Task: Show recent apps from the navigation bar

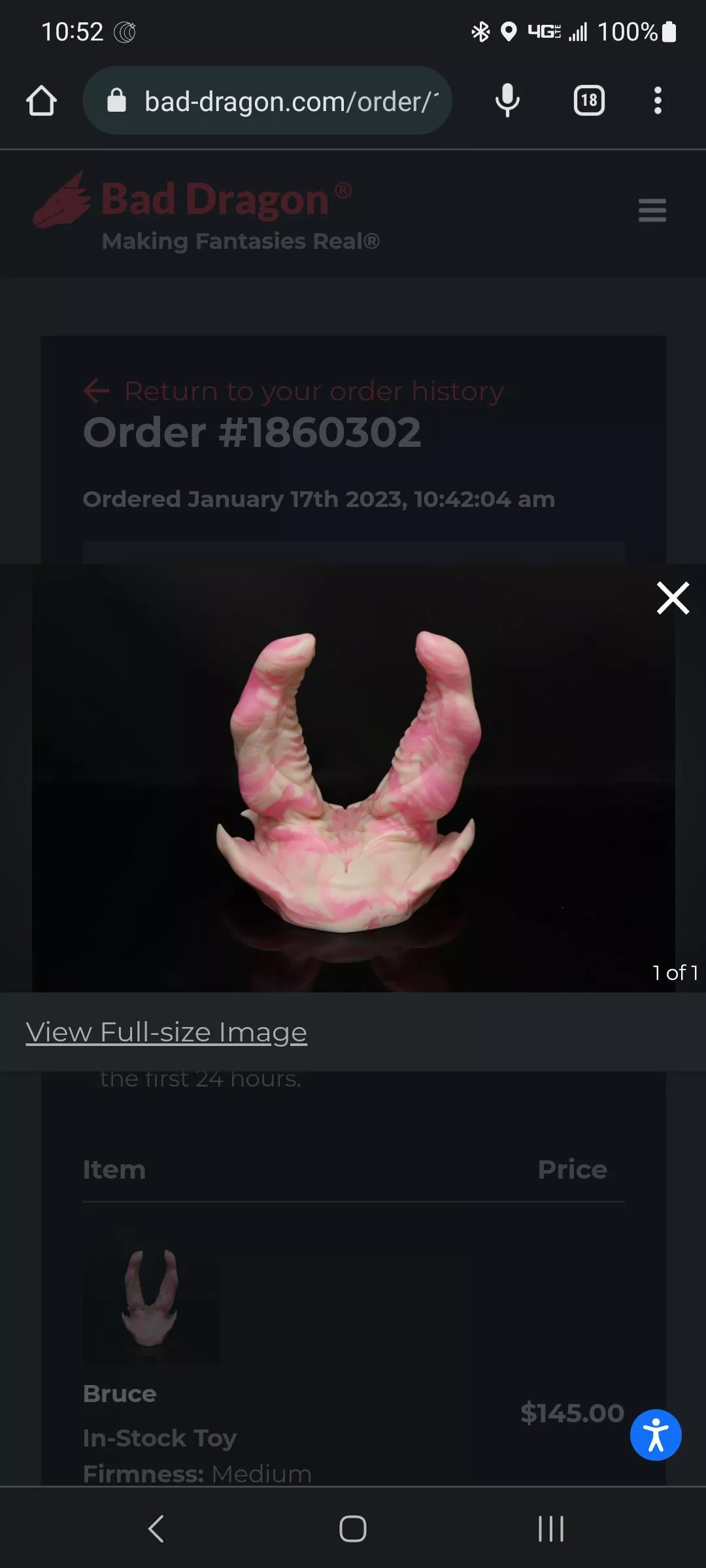Action: pyautogui.click(x=550, y=1529)
